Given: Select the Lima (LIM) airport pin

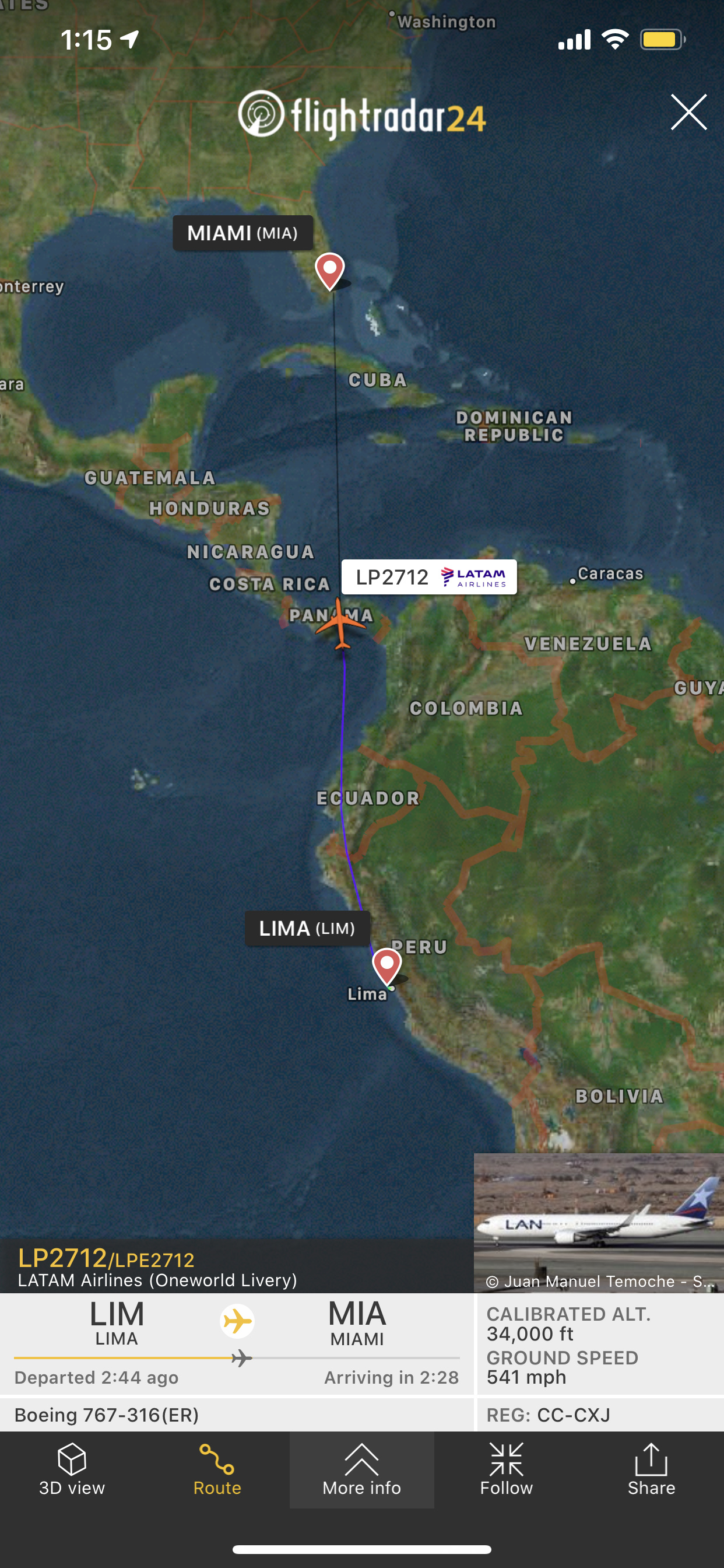Looking at the screenshot, I should 387,964.
